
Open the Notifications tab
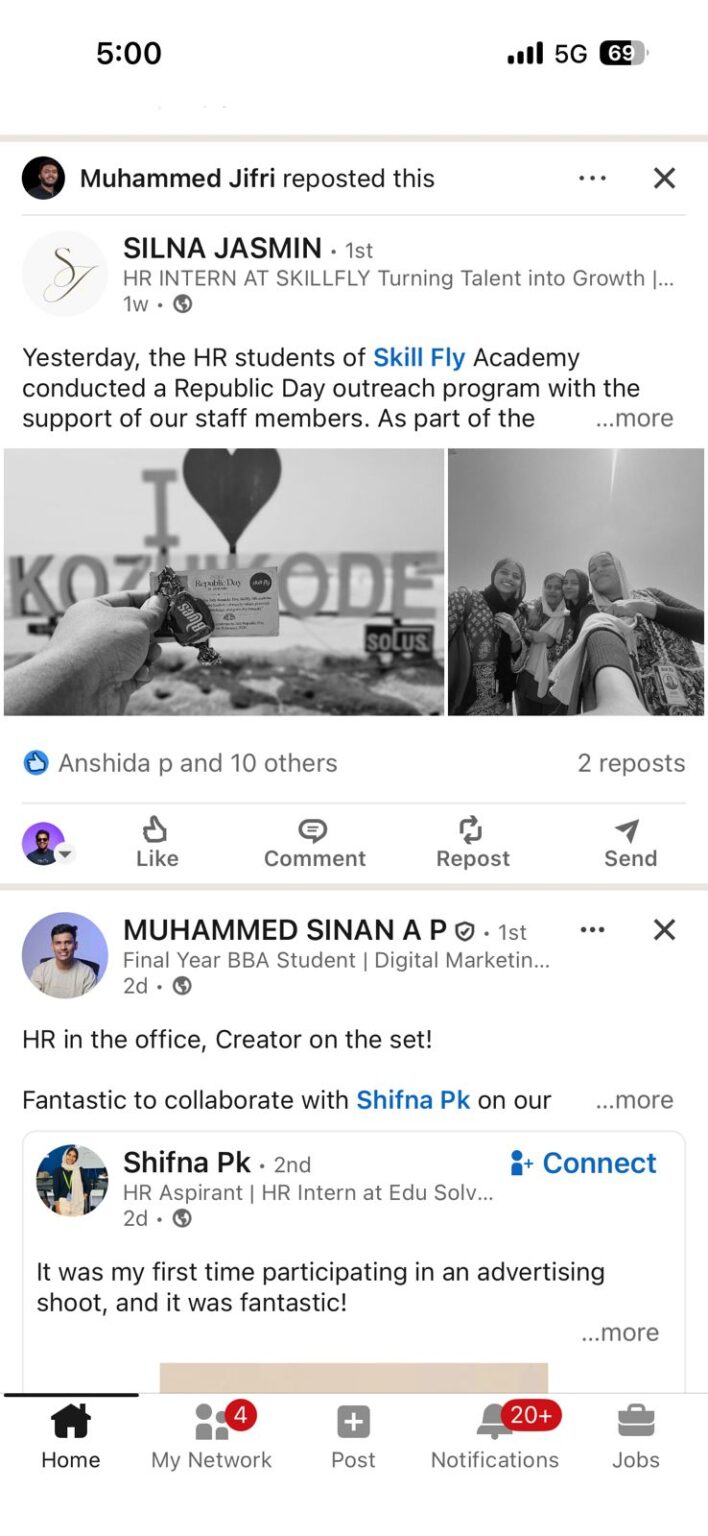[x=495, y=1436]
